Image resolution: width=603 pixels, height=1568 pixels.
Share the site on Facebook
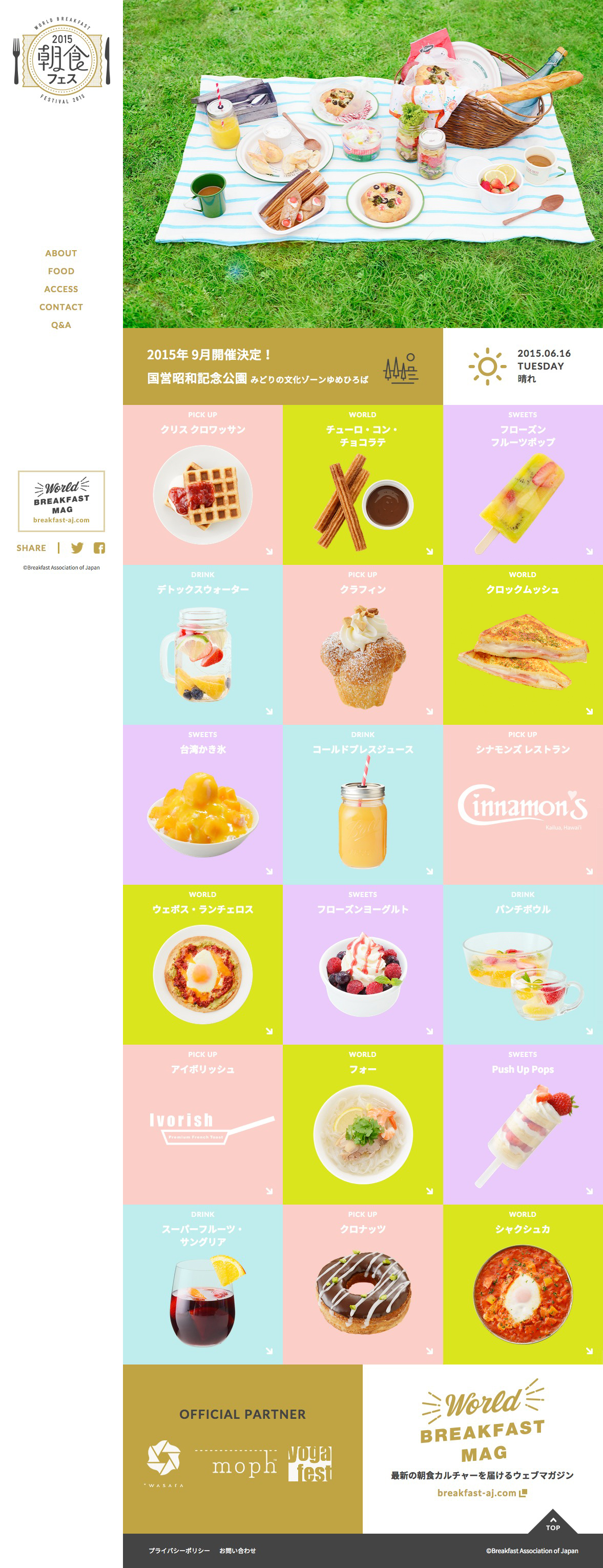click(99, 548)
